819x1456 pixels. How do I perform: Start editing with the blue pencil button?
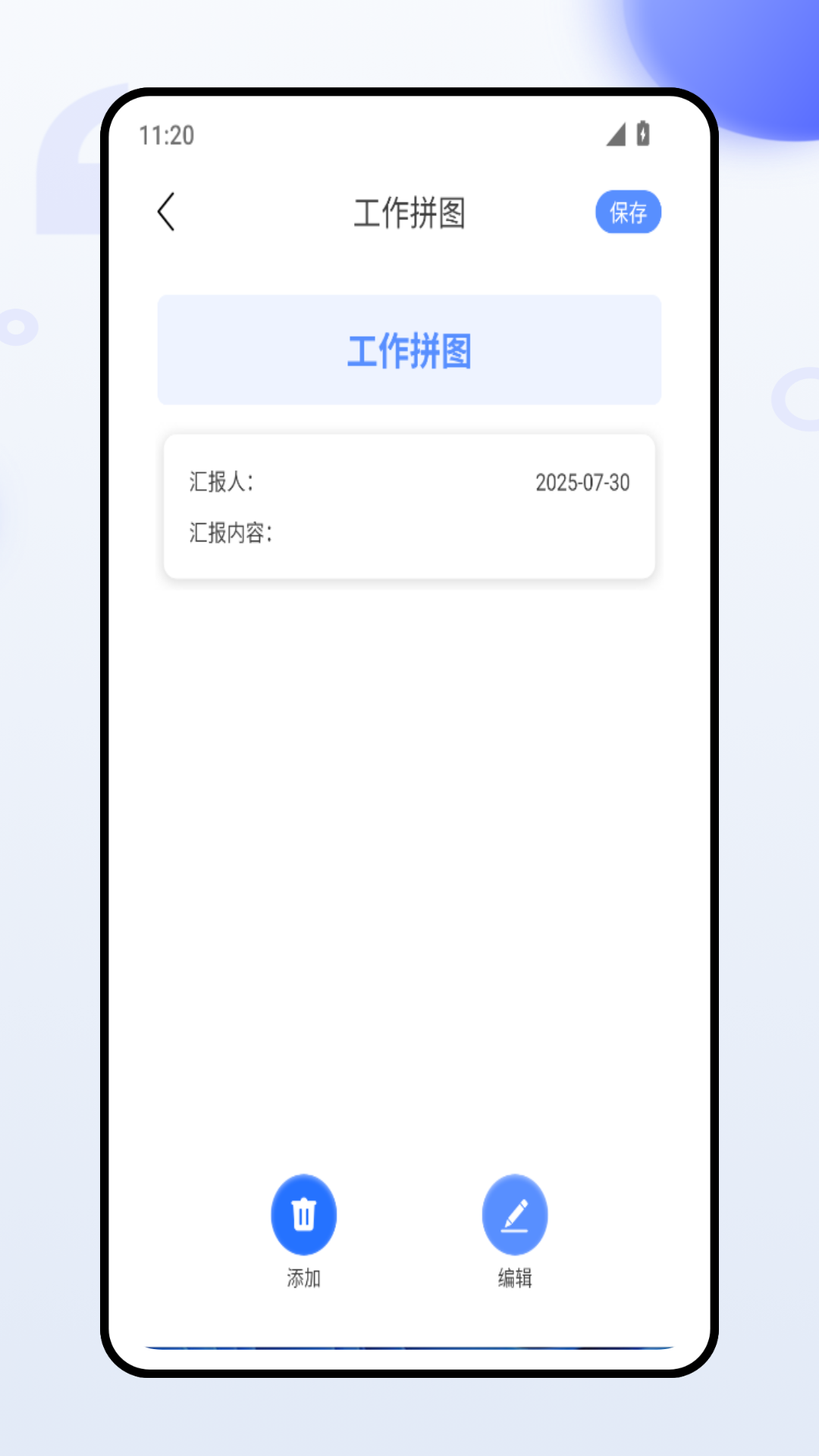pyautogui.click(x=515, y=1214)
